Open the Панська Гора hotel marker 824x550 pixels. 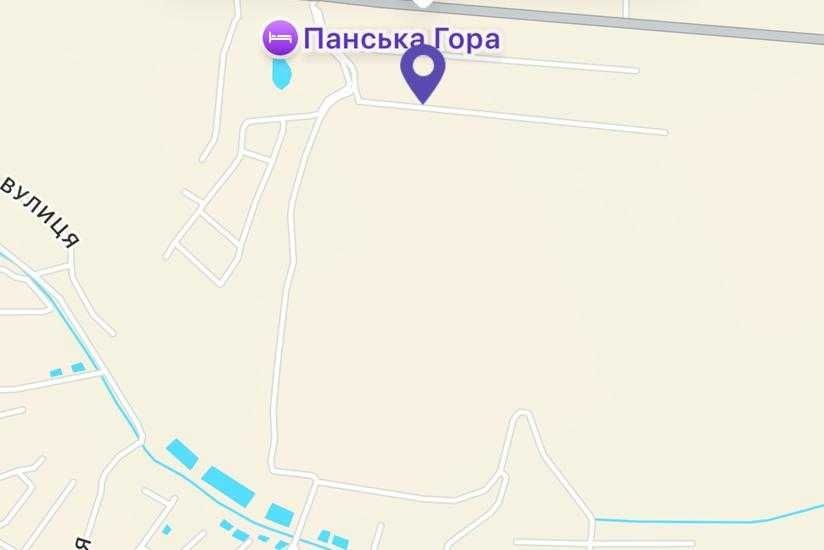click(280, 38)
